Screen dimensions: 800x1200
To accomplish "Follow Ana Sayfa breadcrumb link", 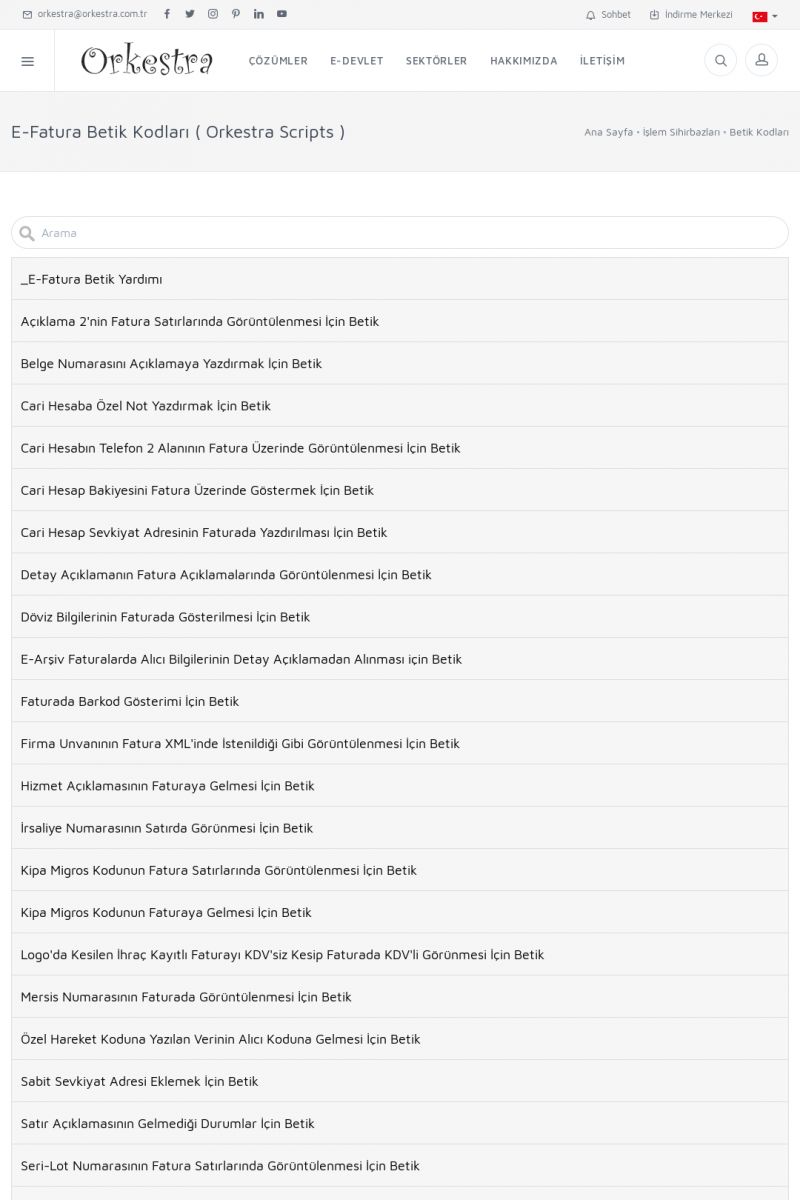I will tap(608, 132).
